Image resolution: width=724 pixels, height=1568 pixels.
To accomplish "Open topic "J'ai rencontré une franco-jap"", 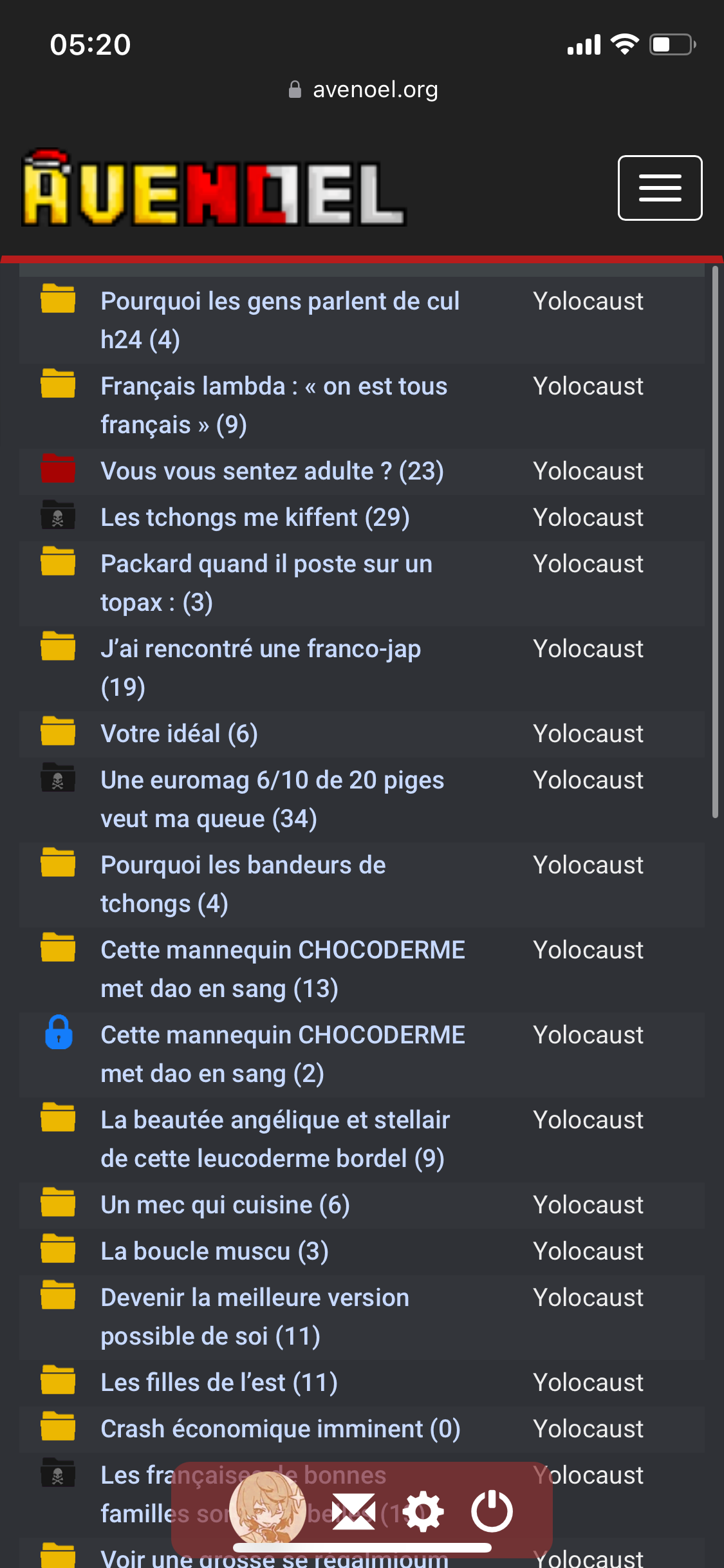I will pos(261,668).
